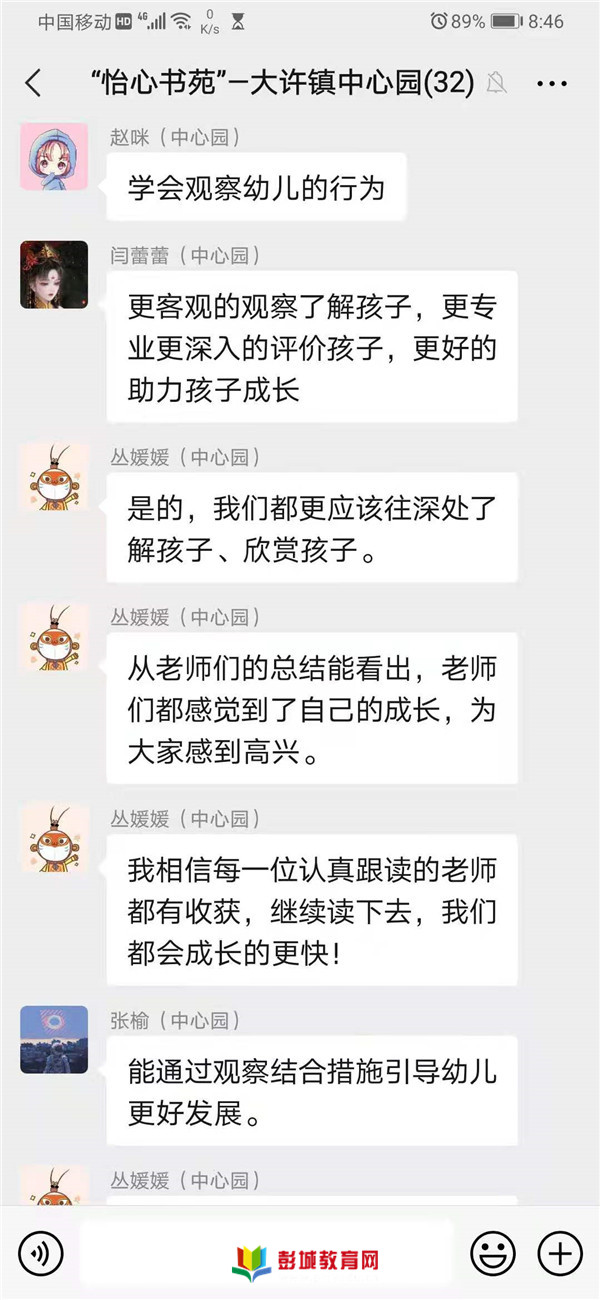Go back from the group chat

34,83
